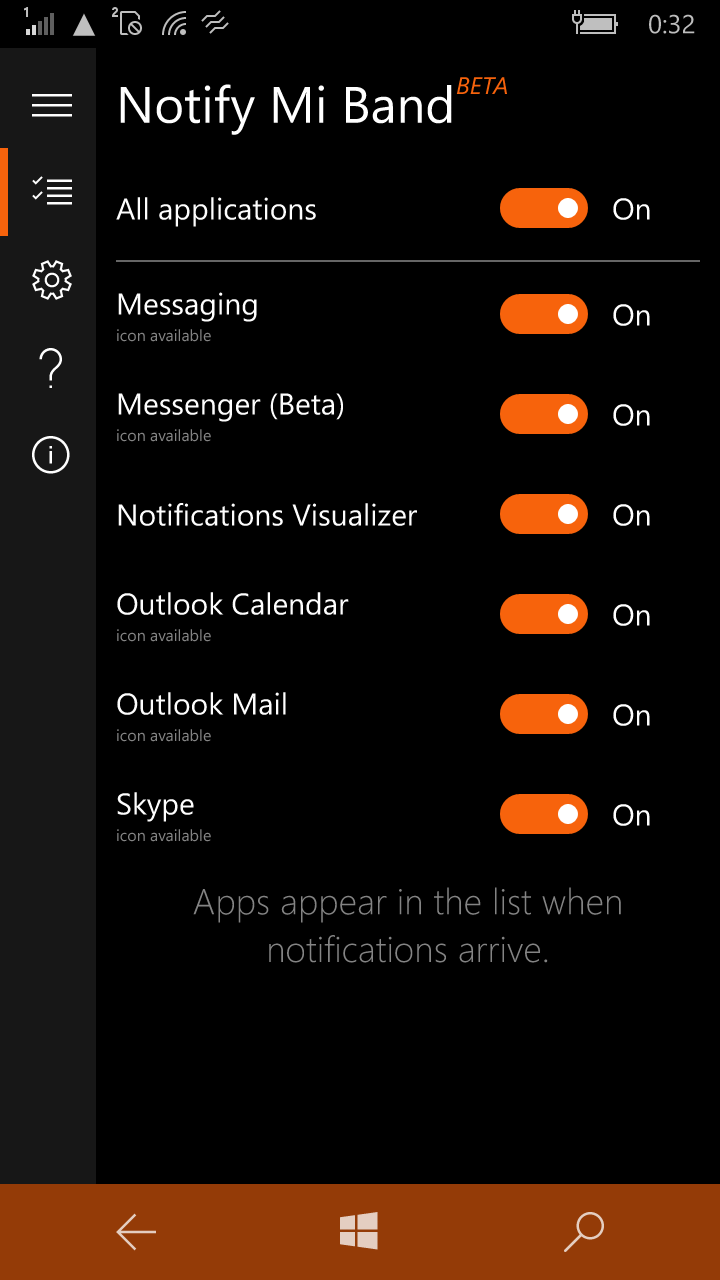Tap the BETA label next to the title
This screenshot has width=720, height=1280.
[x=483, y=86]
